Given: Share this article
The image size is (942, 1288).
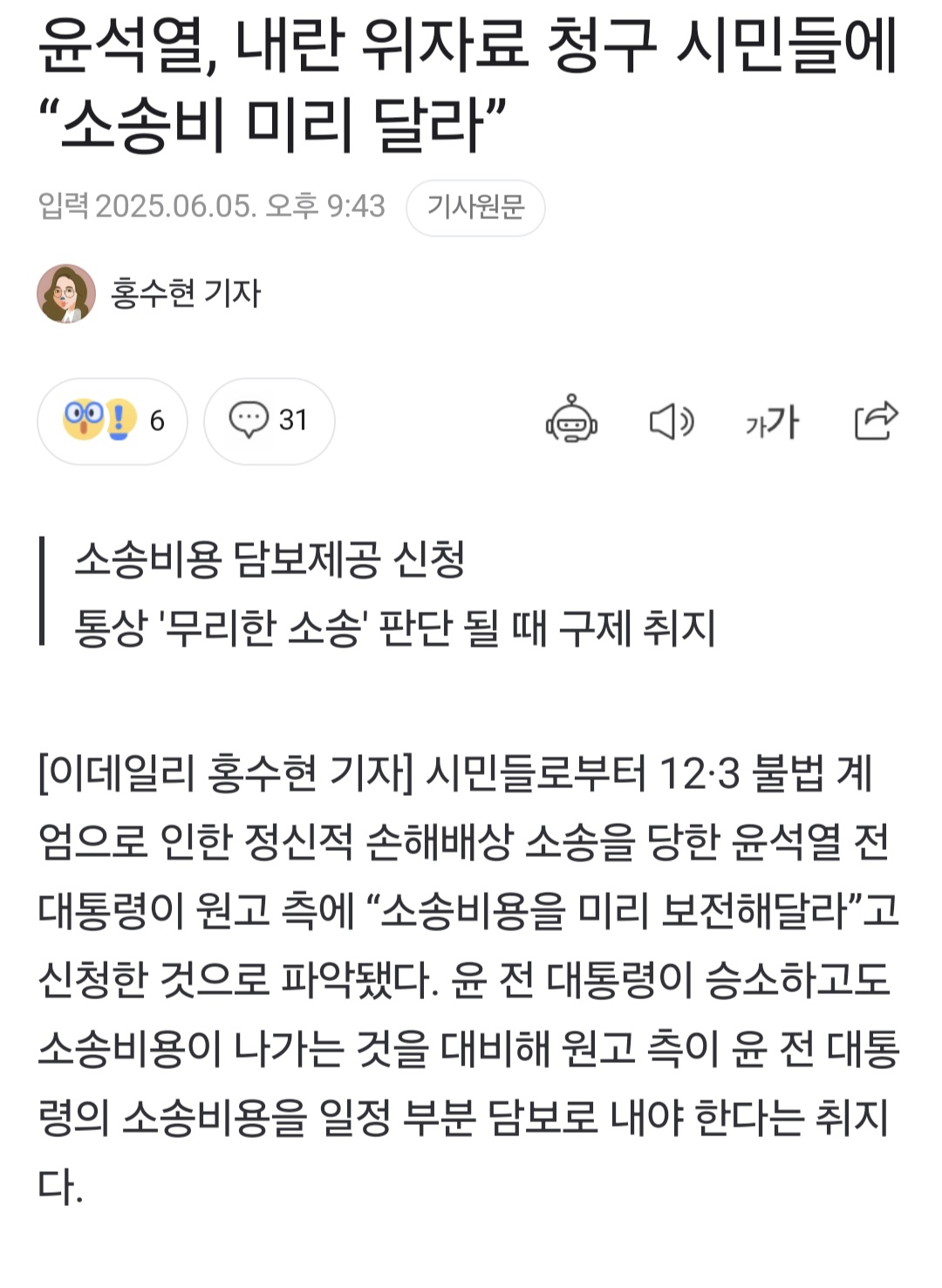Looking at the screenshot, I should pos(875,421).
